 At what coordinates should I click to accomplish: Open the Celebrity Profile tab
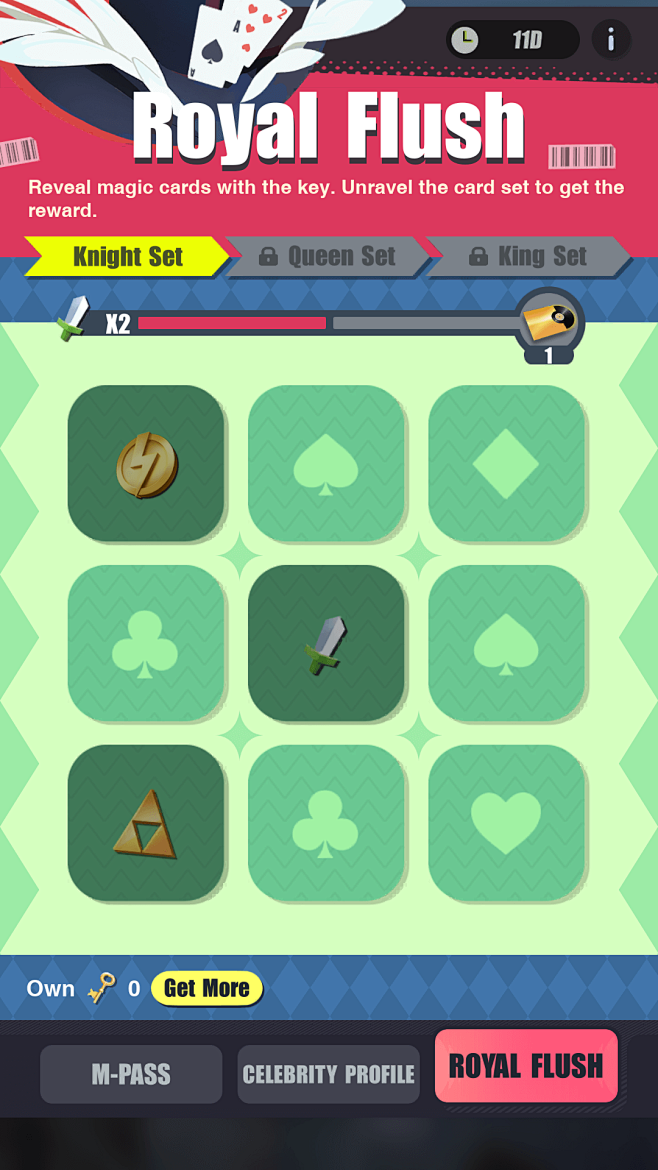click(x=328, y=1075)
